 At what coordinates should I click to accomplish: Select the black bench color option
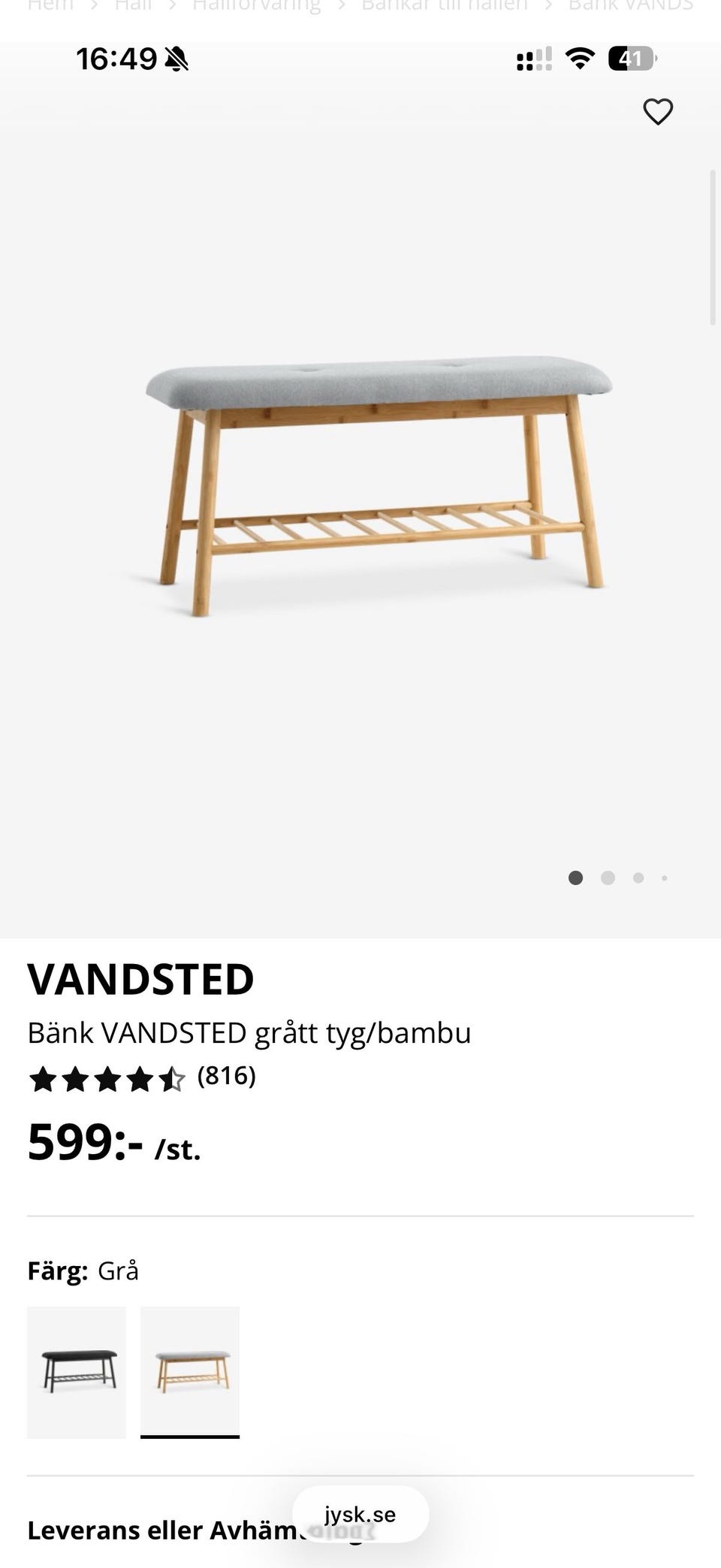pos(77,1372)
